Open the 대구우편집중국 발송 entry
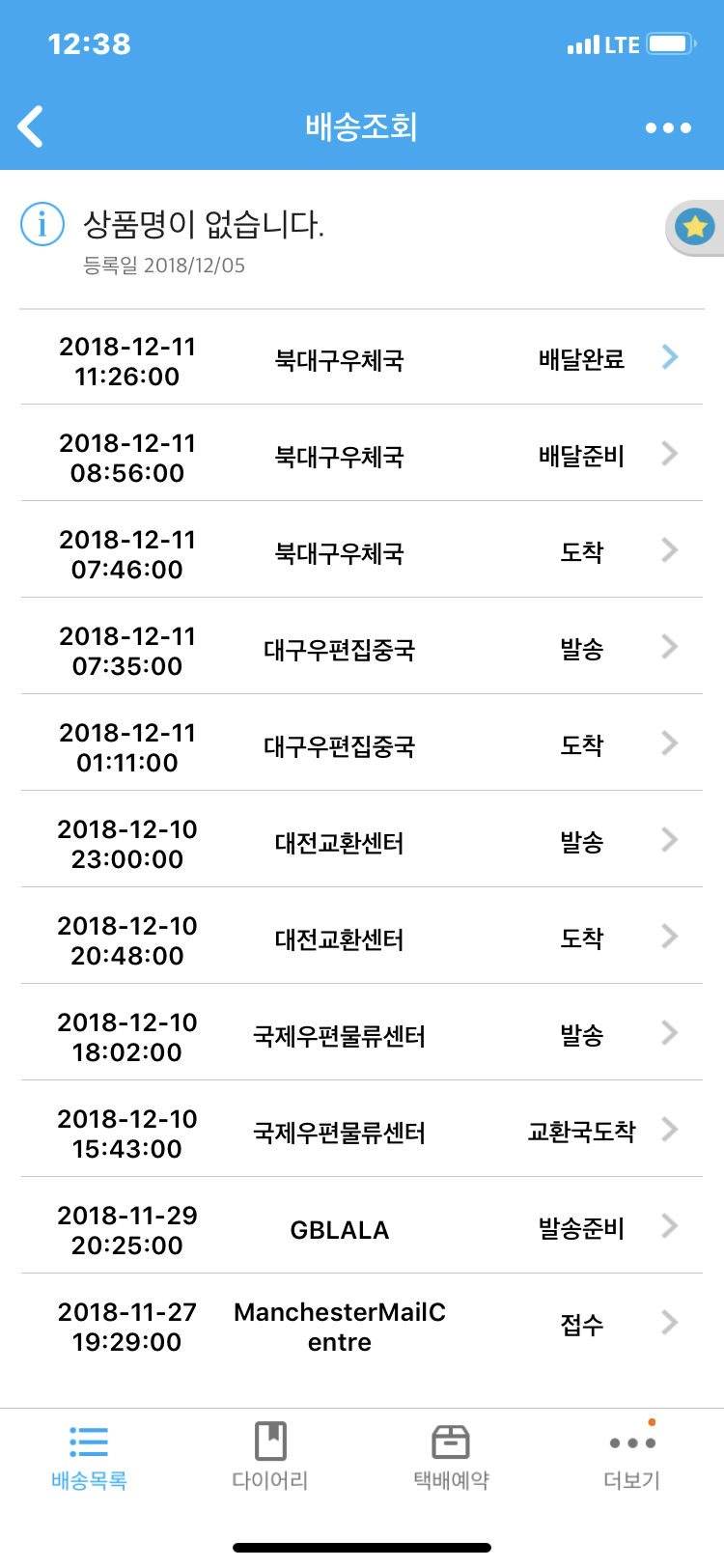 coord(362,648)
